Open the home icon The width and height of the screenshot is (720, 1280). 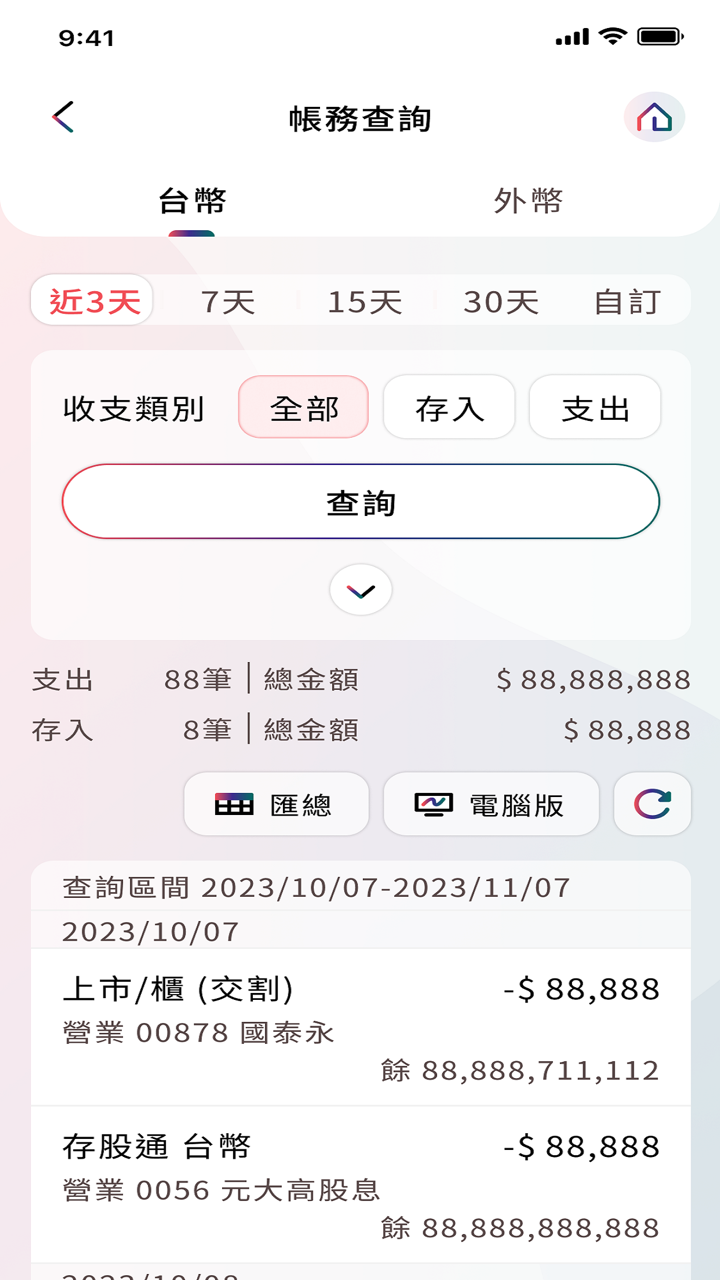tap(654, 117)
